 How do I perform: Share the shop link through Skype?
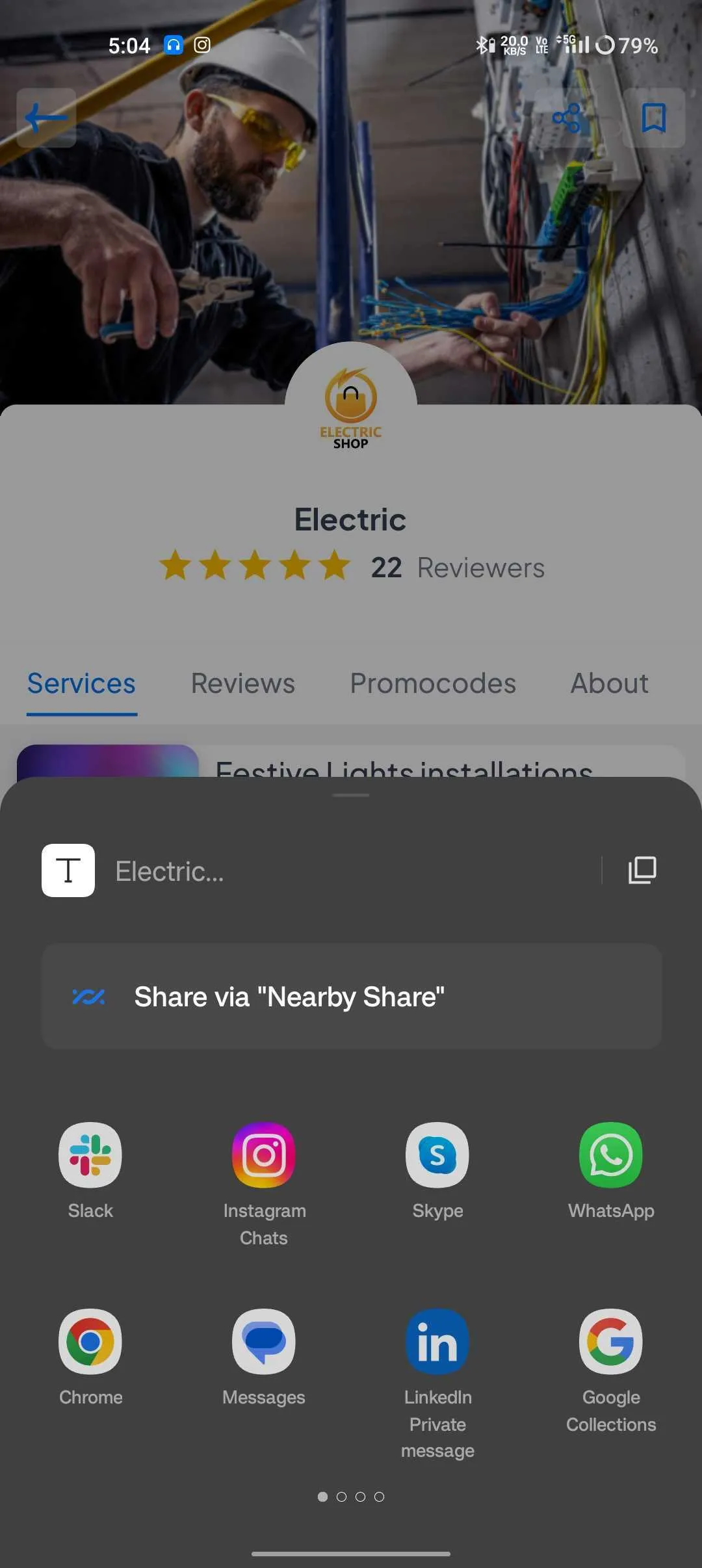point(437,1155)
